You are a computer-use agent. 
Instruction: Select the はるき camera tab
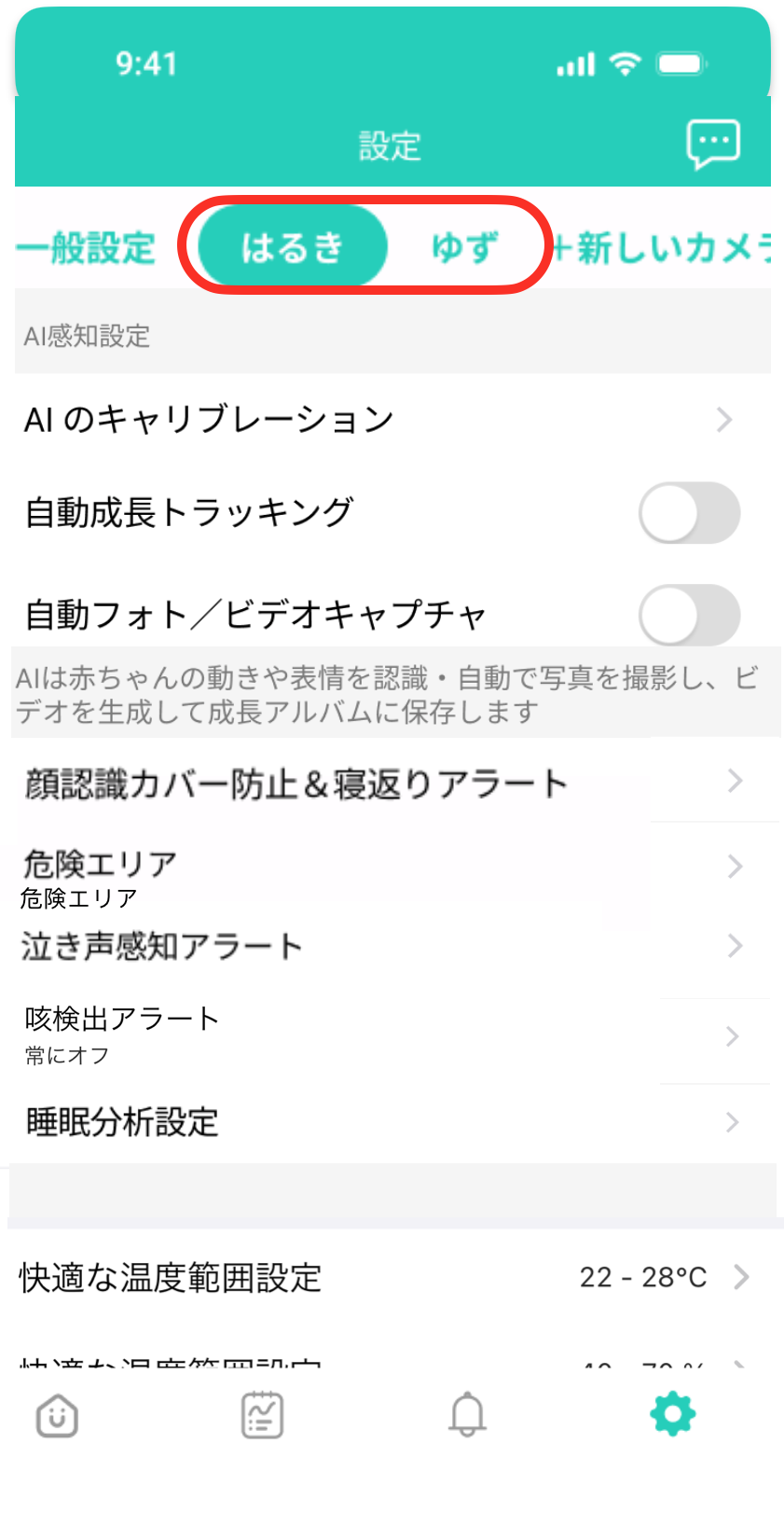tap(291, 245)
